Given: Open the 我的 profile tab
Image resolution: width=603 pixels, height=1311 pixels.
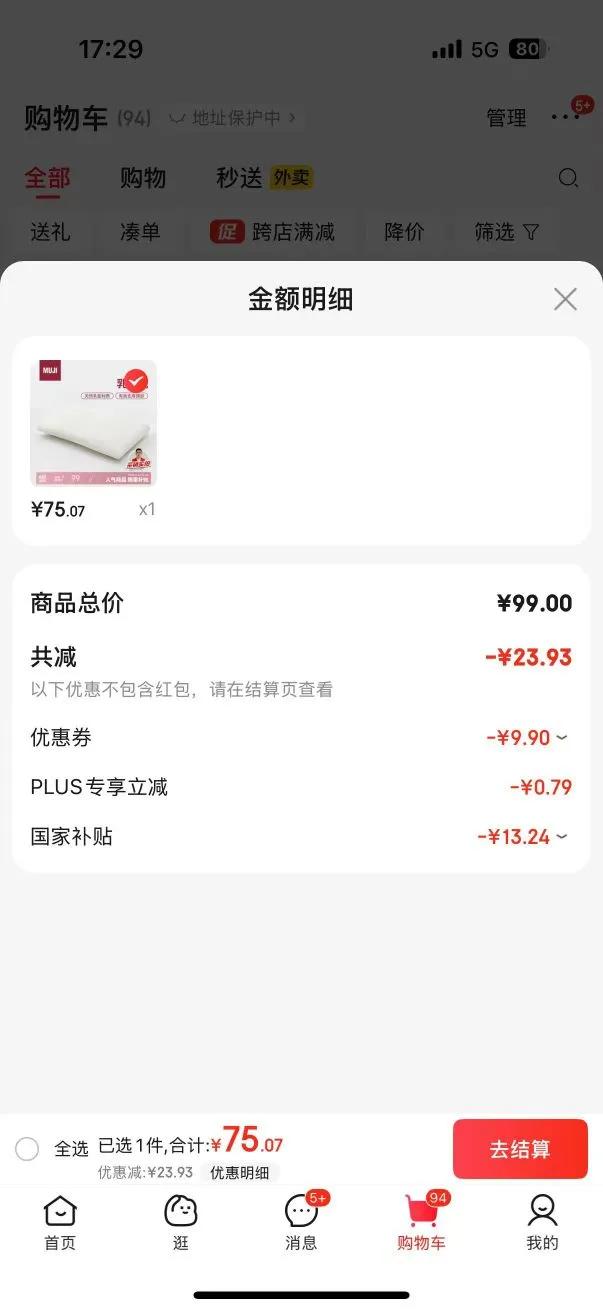Looking at the screenshot, I should click(542, 1223).
